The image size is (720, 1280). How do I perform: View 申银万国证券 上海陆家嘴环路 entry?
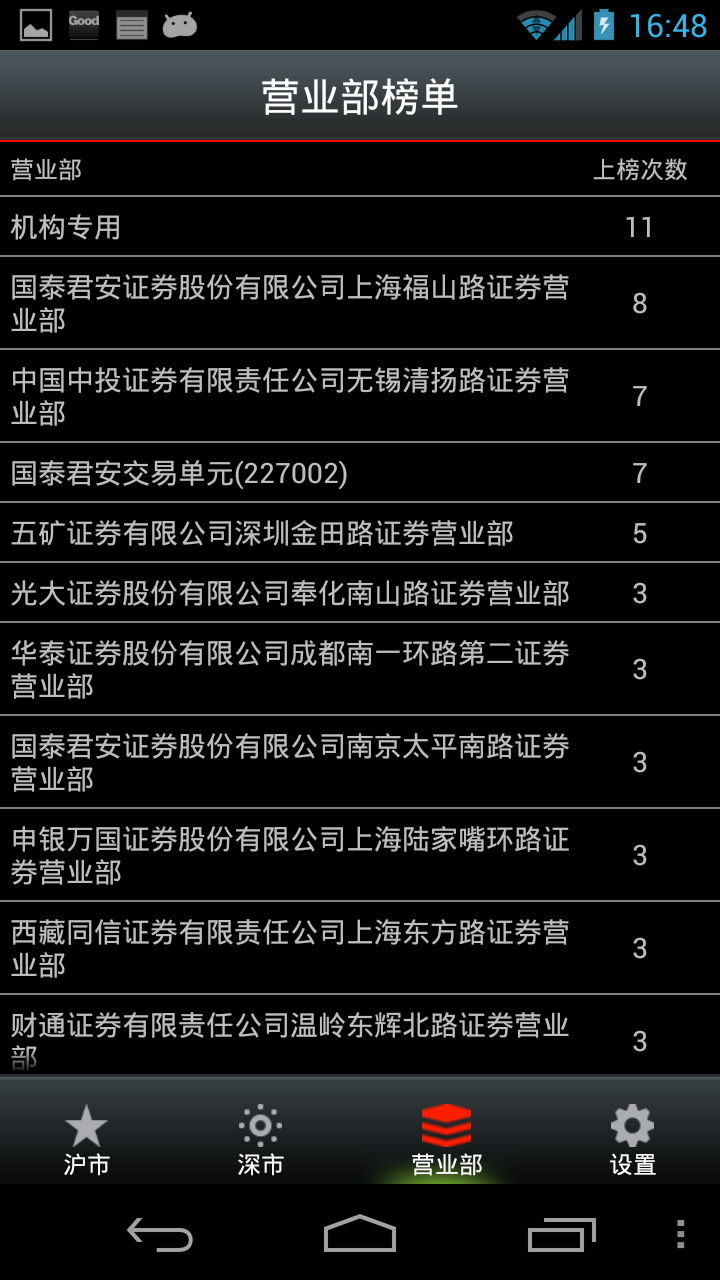pyautogui.click(x=360, y=855)
